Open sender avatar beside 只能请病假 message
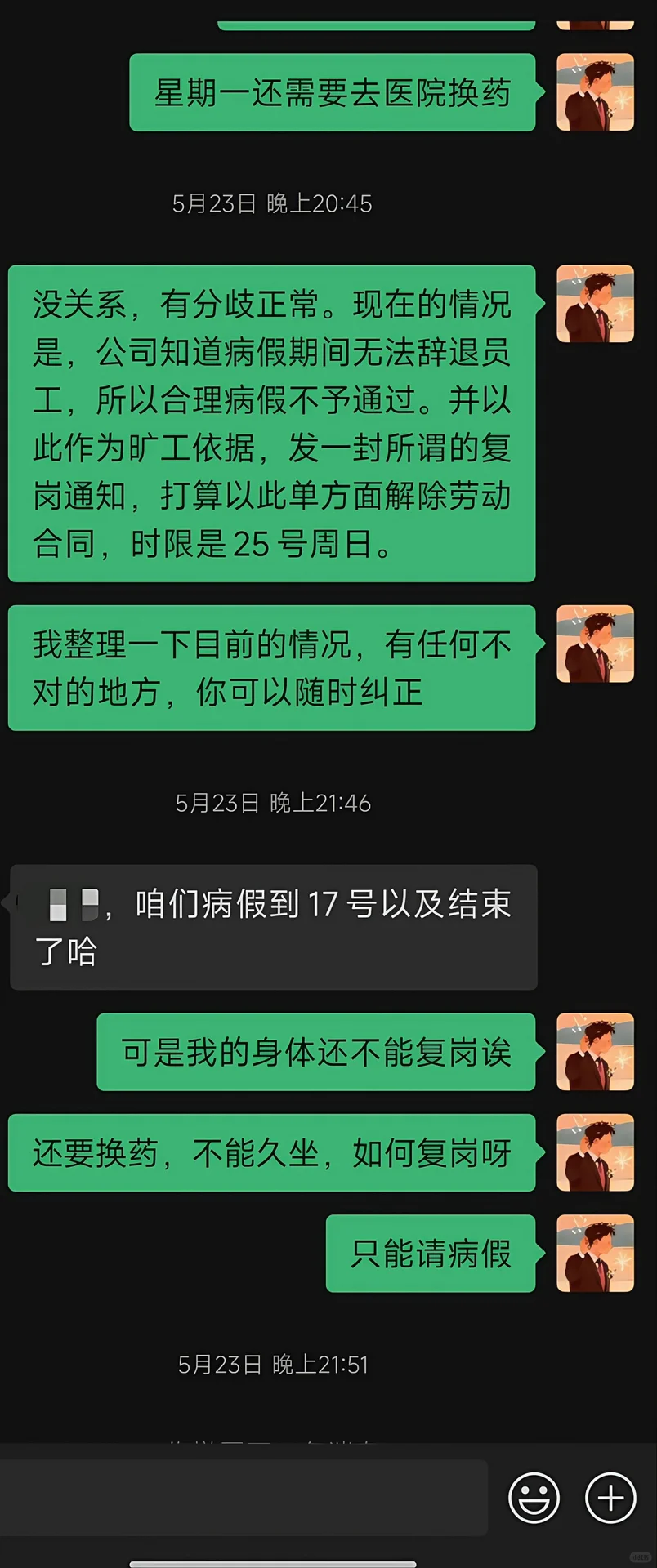 click(x=595, y=1253)
